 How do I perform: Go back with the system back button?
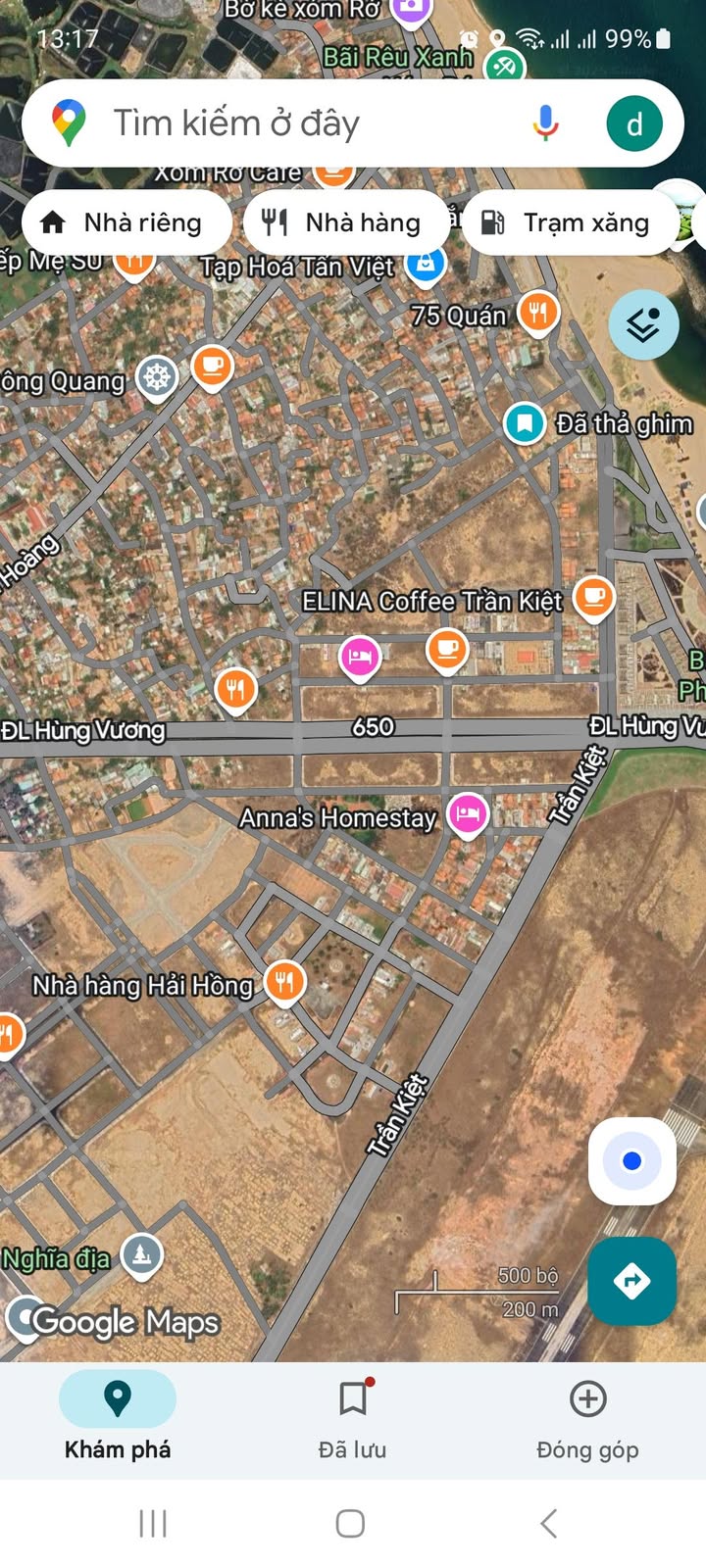(x=549, y=1524)
